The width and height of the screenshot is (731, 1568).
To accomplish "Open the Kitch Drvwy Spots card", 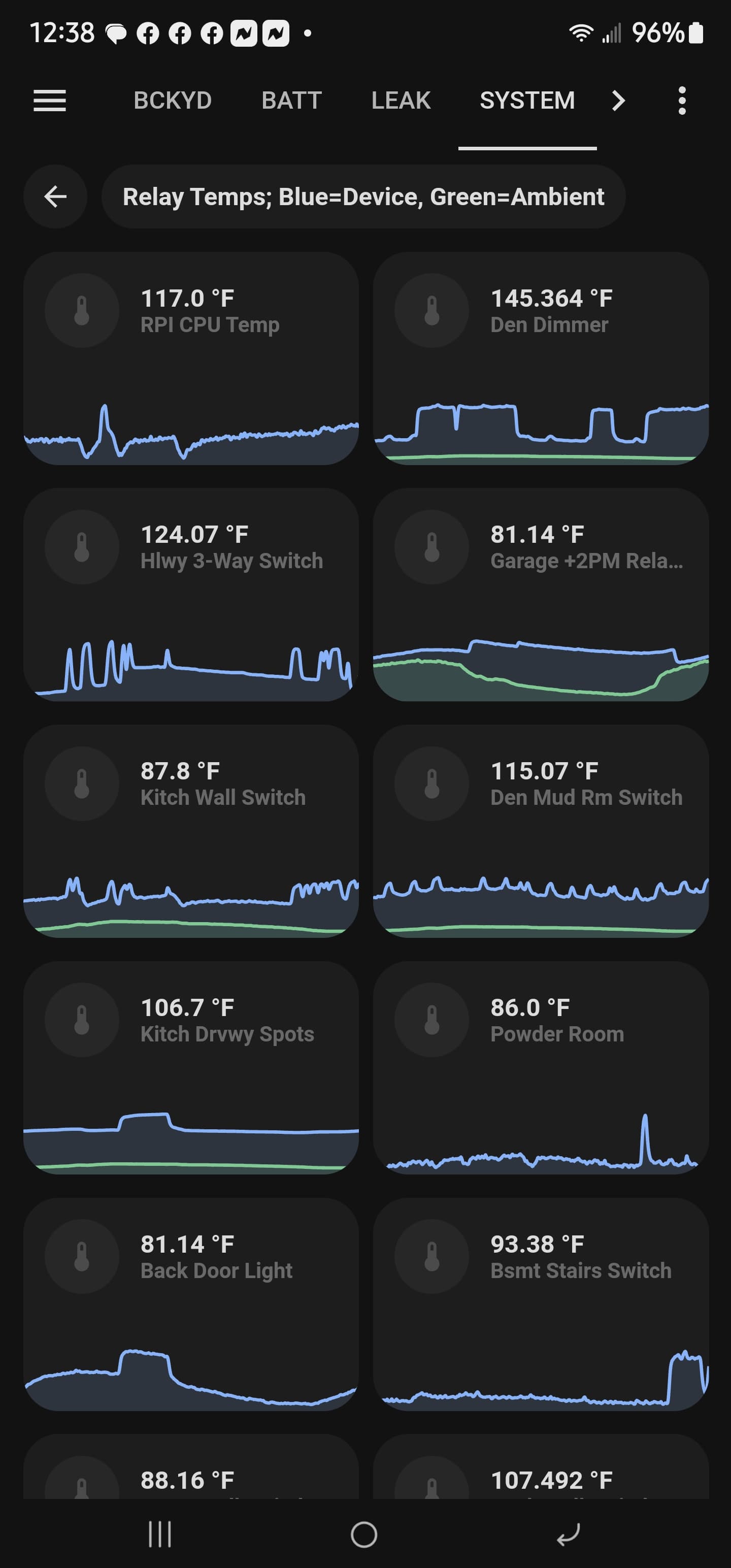I will [x=191, y=1068].
